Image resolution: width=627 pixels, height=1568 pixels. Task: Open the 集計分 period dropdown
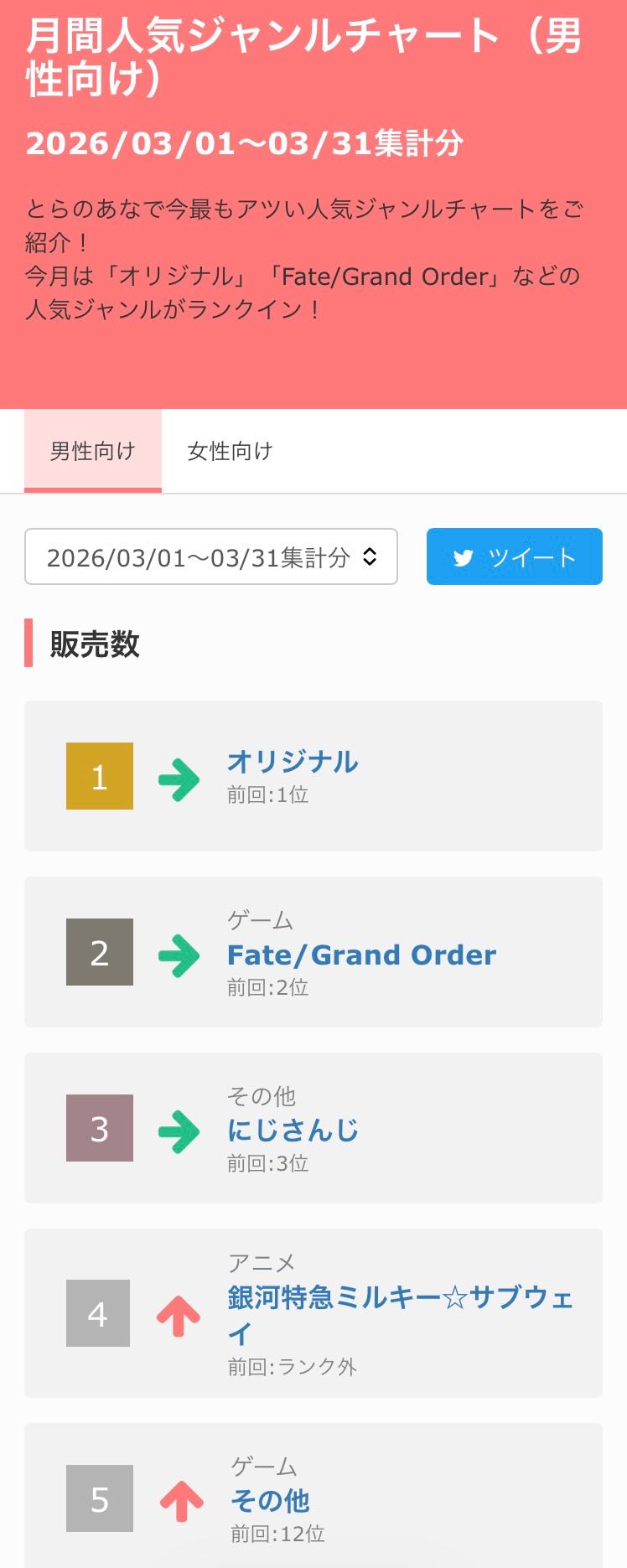pos(211,556)
